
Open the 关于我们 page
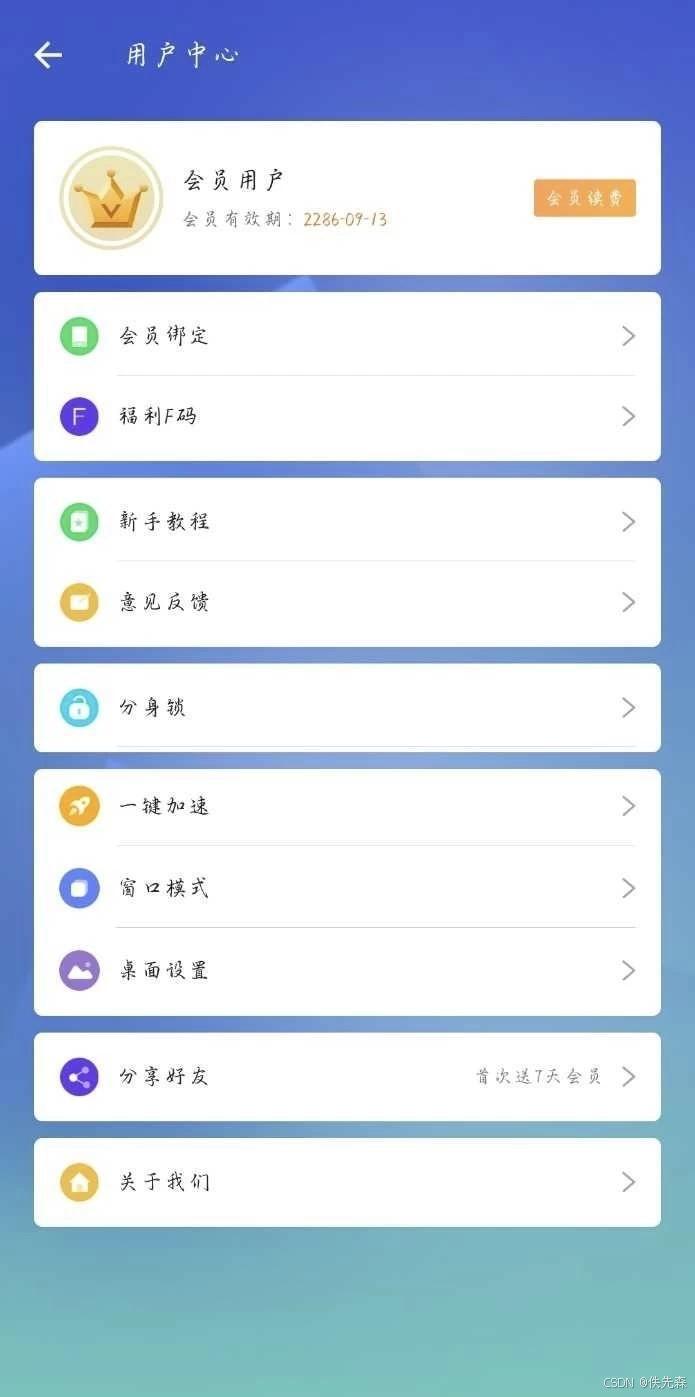coord(347,1182)
